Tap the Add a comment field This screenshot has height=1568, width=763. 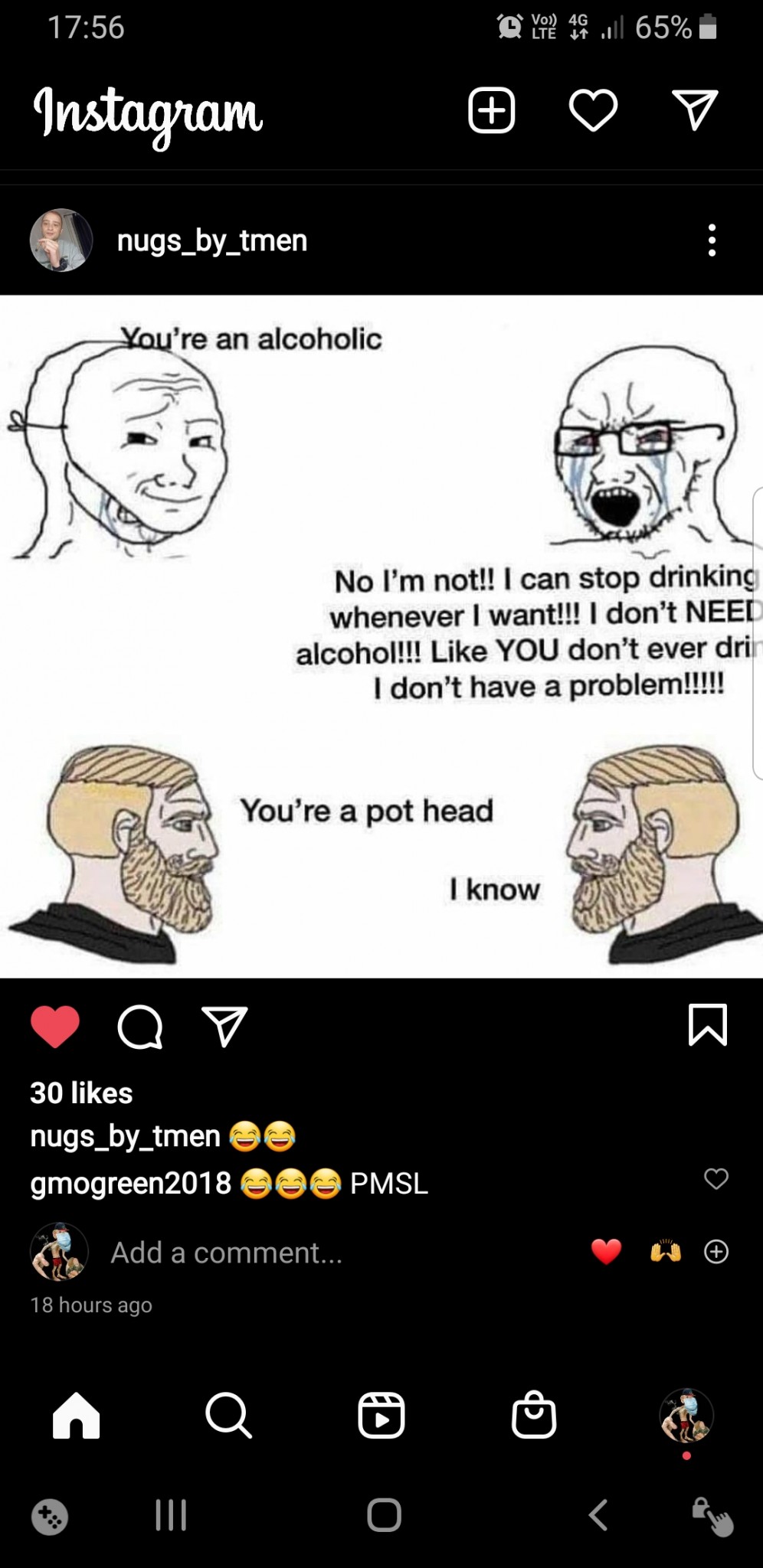coord(226,1253)
